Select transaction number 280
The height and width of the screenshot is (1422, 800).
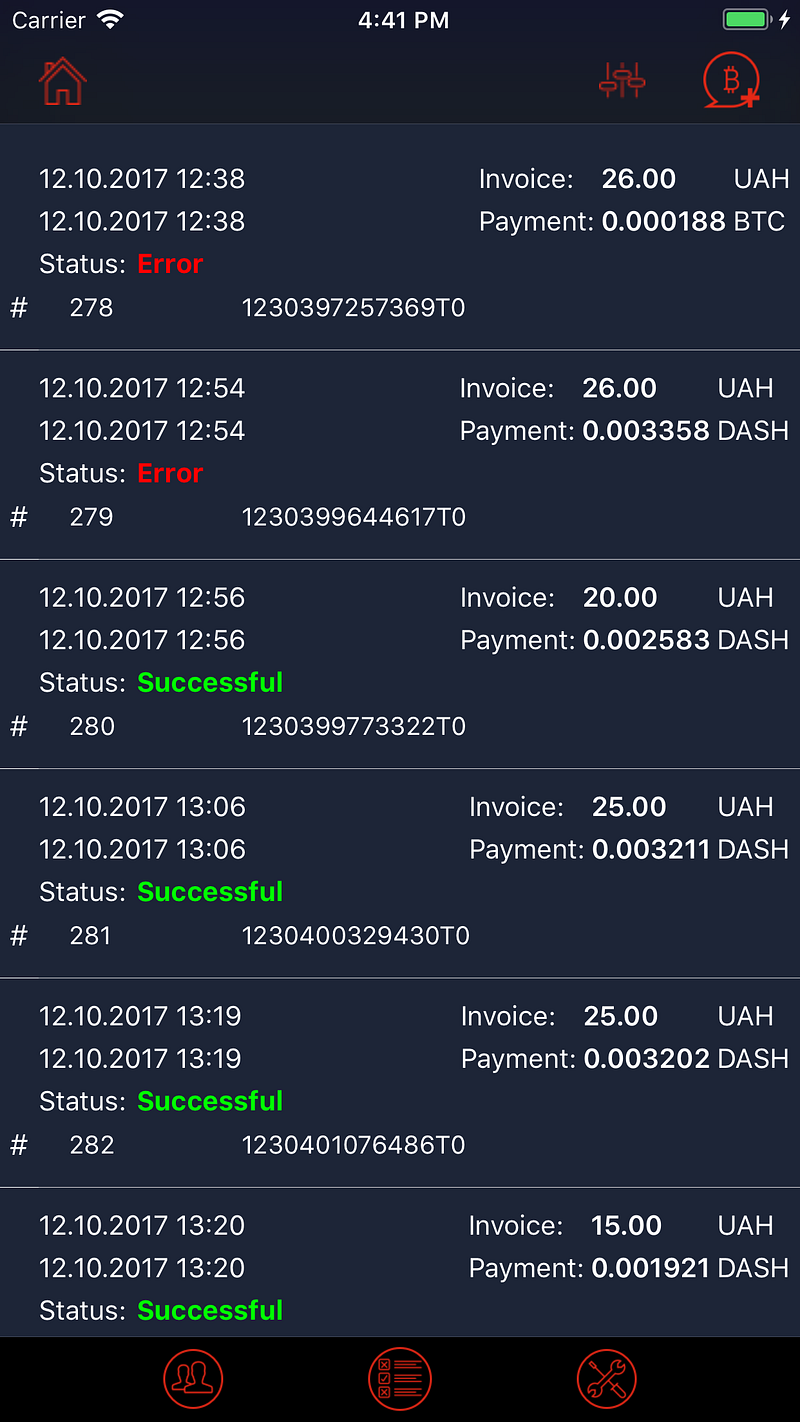click(x=400, y=662)
